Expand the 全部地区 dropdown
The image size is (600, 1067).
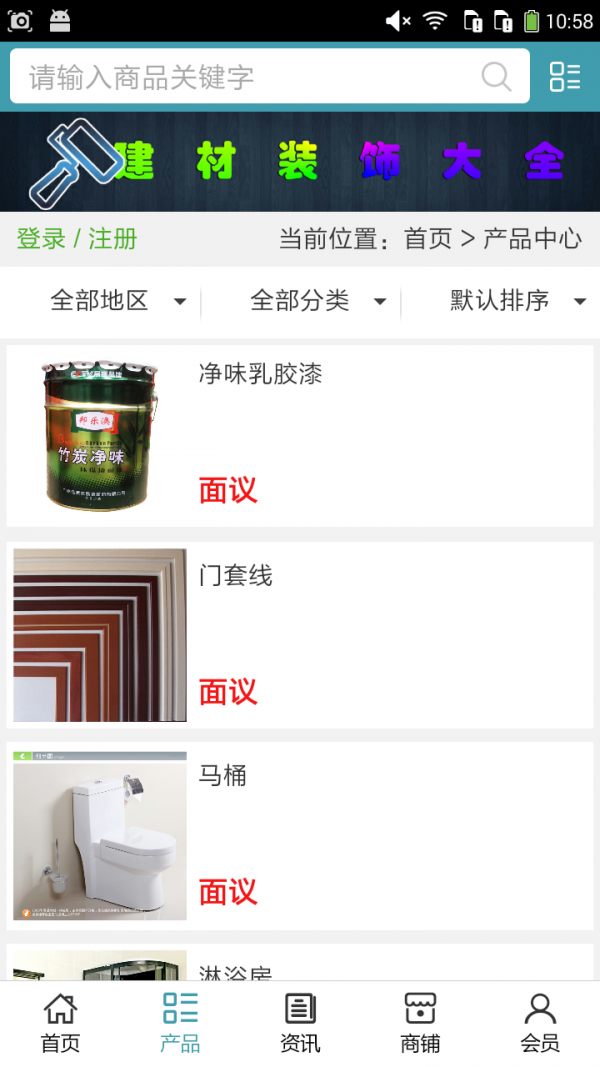pyautogui.click(x=118, y=300)
